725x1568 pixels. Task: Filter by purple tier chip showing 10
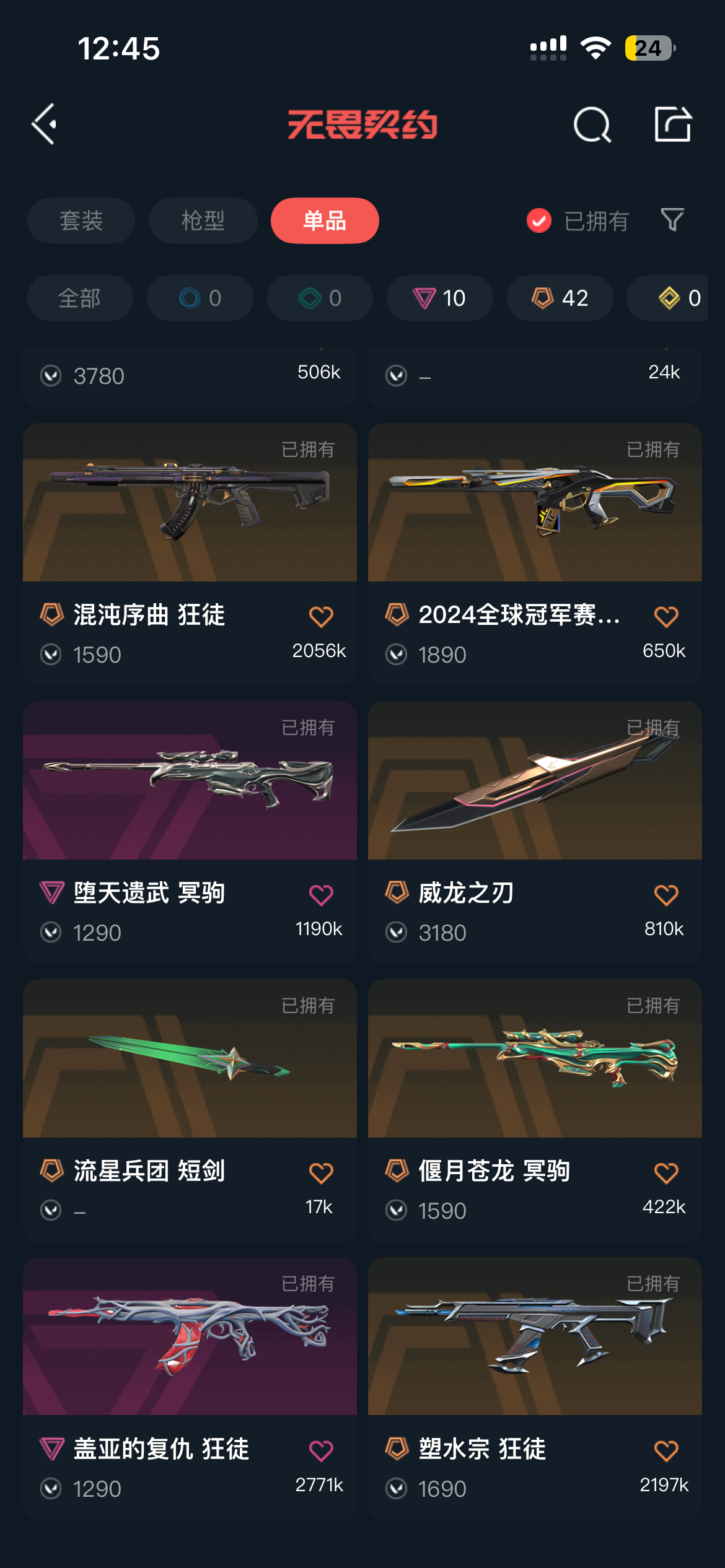pos(440,298)
